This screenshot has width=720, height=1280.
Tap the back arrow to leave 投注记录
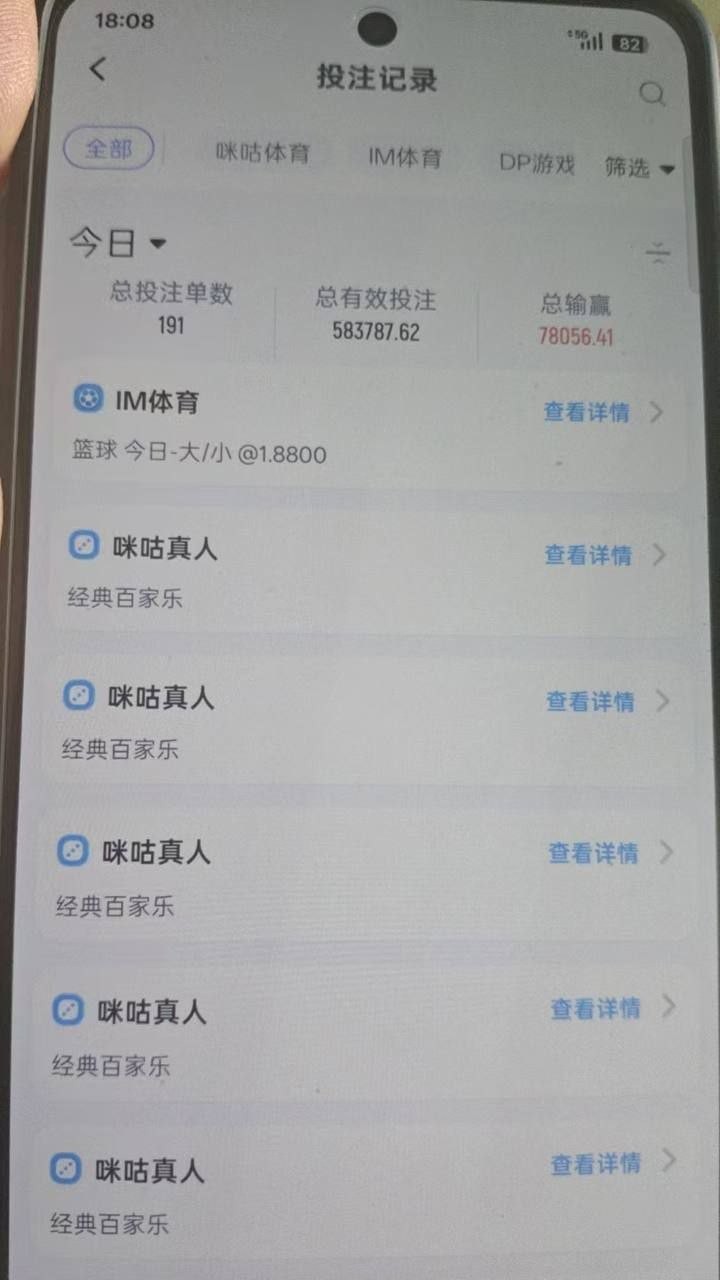97,70
